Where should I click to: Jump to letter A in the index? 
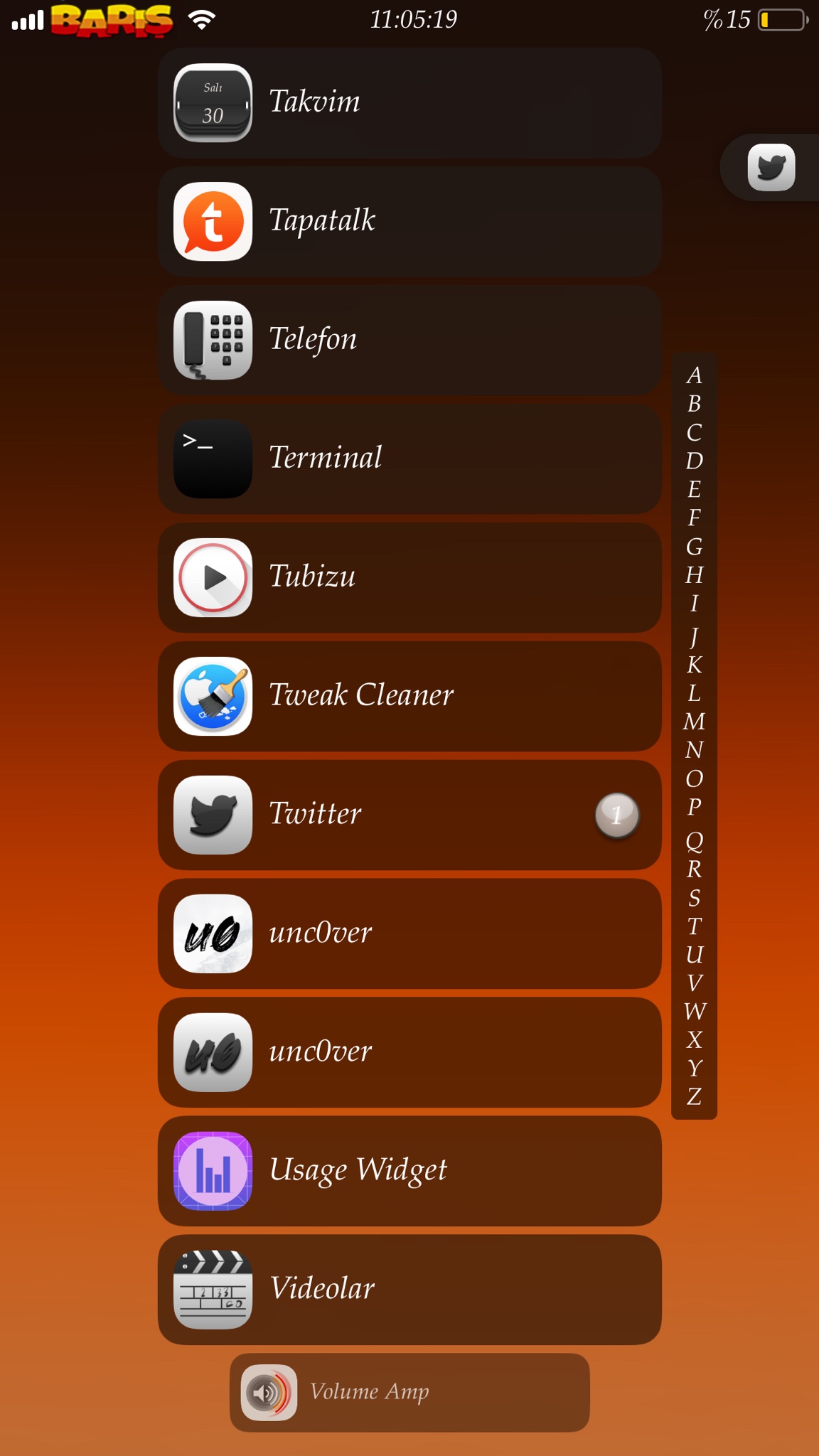click(x=695, y=375)
